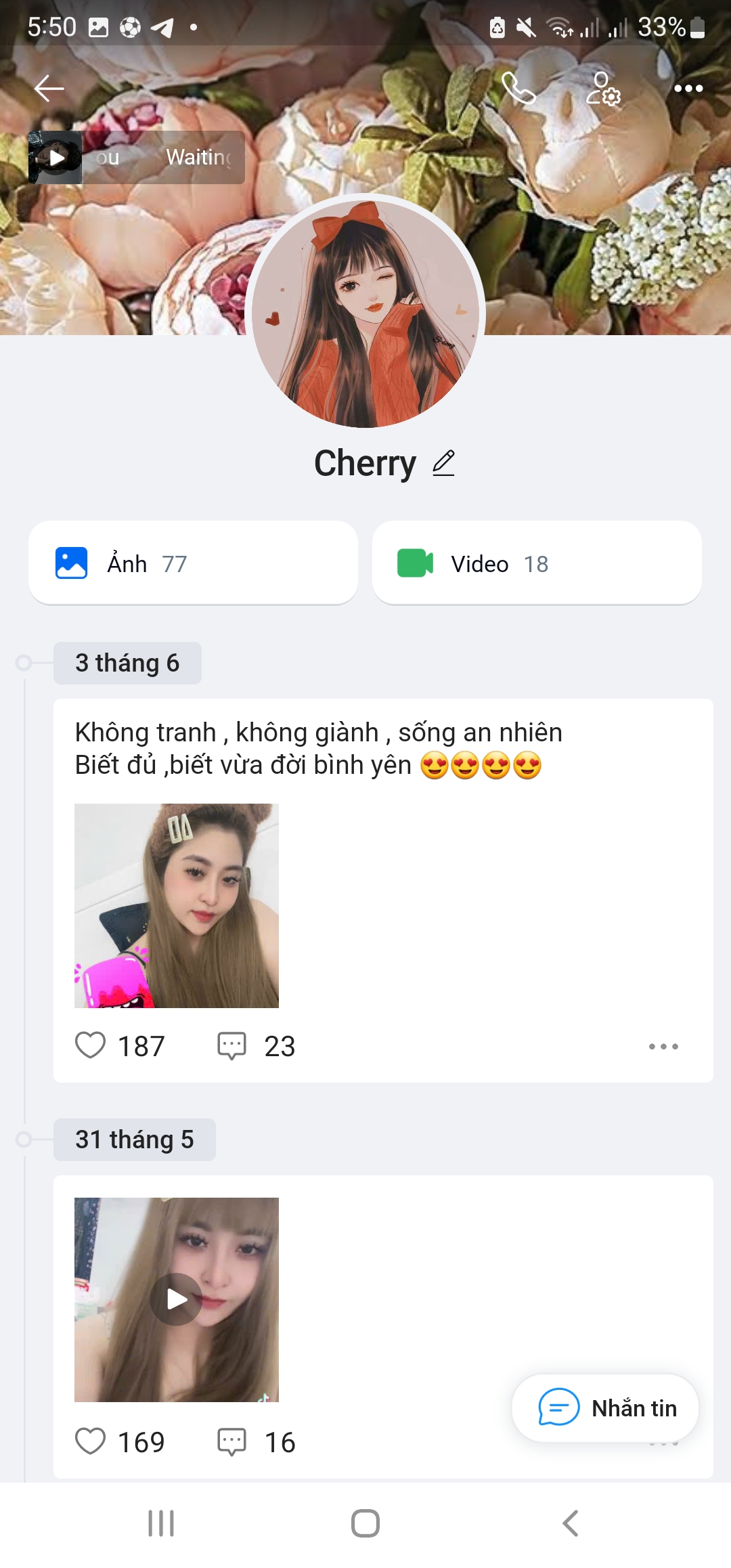
Task: Tap the heart icon under the video post
Action: pyautogui.click(x=93, y=1442)
